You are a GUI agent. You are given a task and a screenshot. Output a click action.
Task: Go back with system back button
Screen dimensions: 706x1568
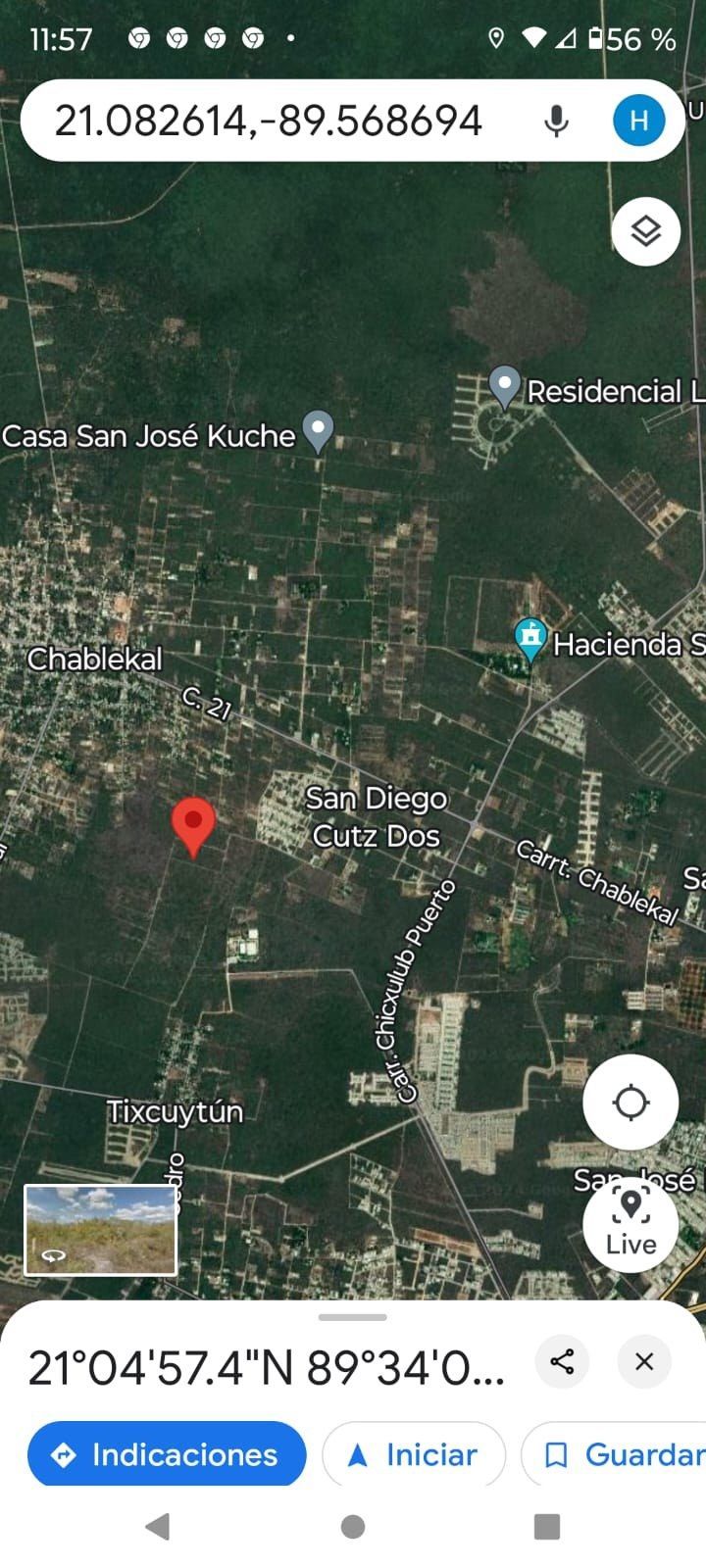click(x=157, y=1526)
